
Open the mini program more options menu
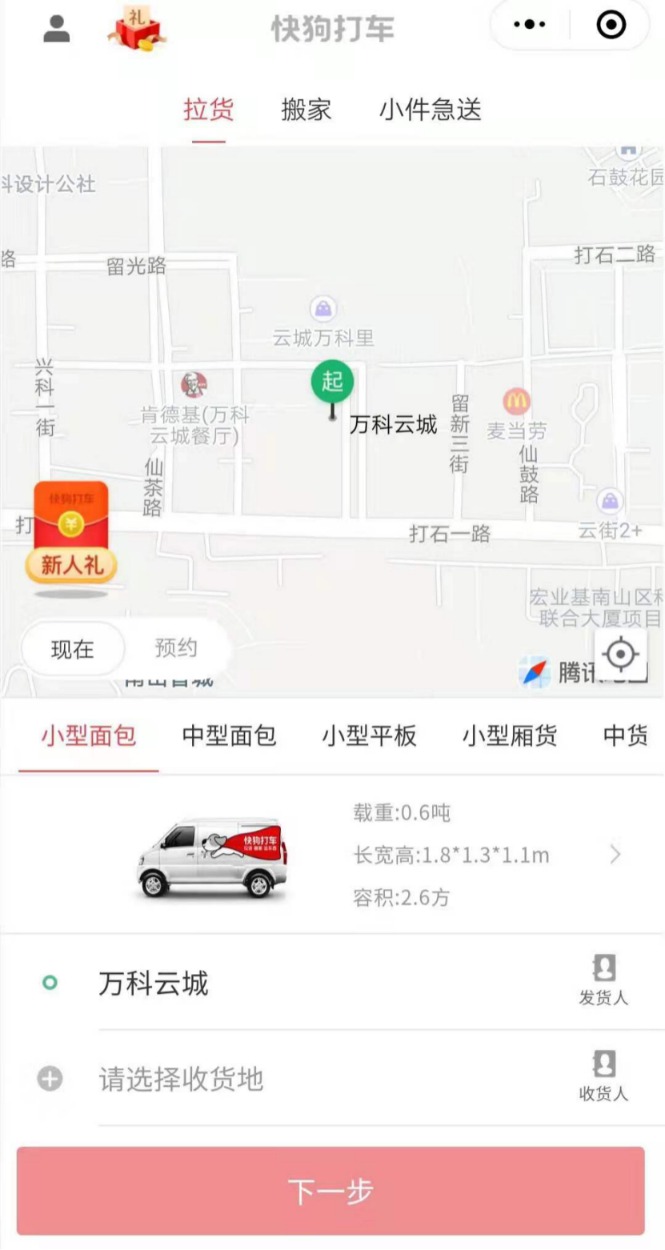(529, 26)
